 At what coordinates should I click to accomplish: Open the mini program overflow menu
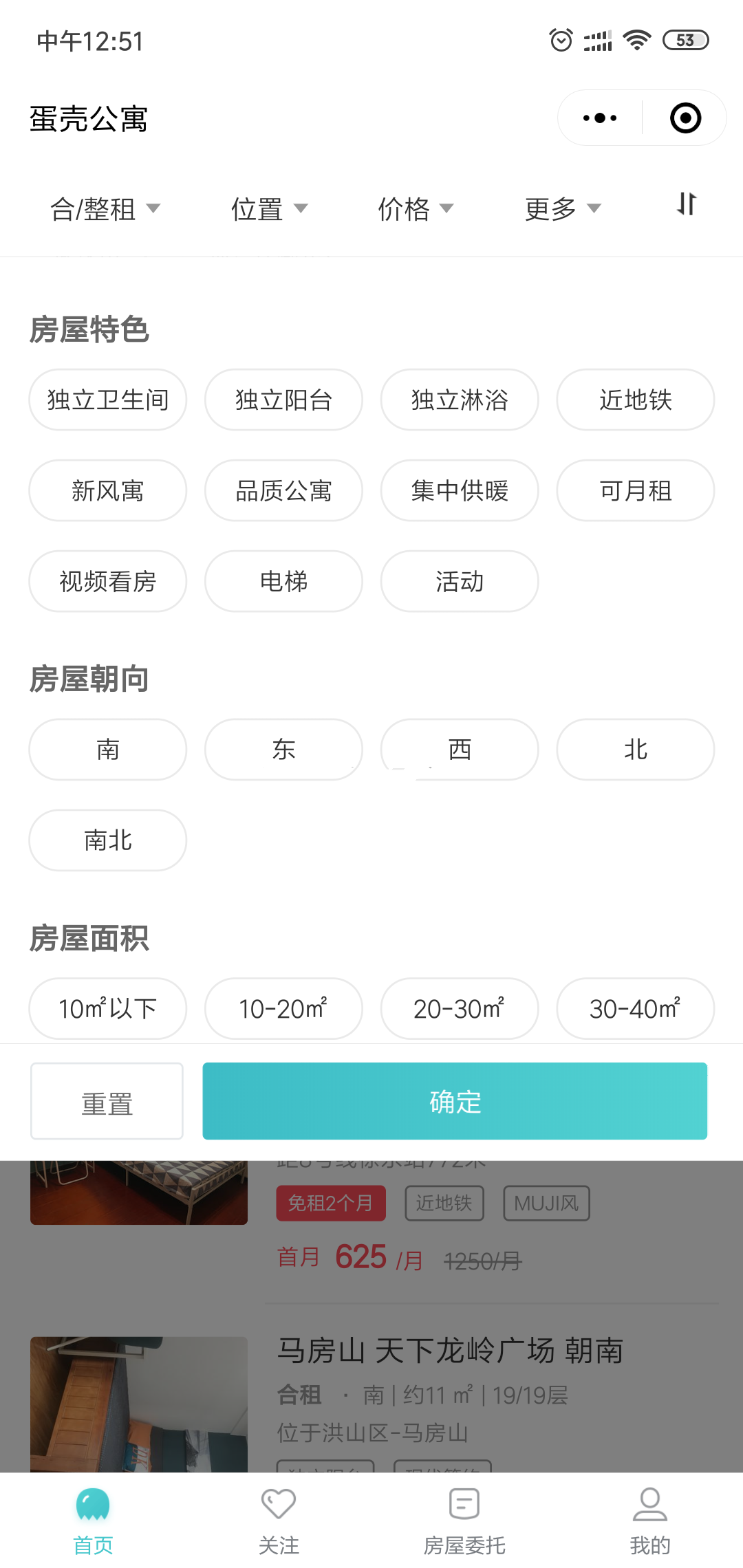tap(600, 118)
